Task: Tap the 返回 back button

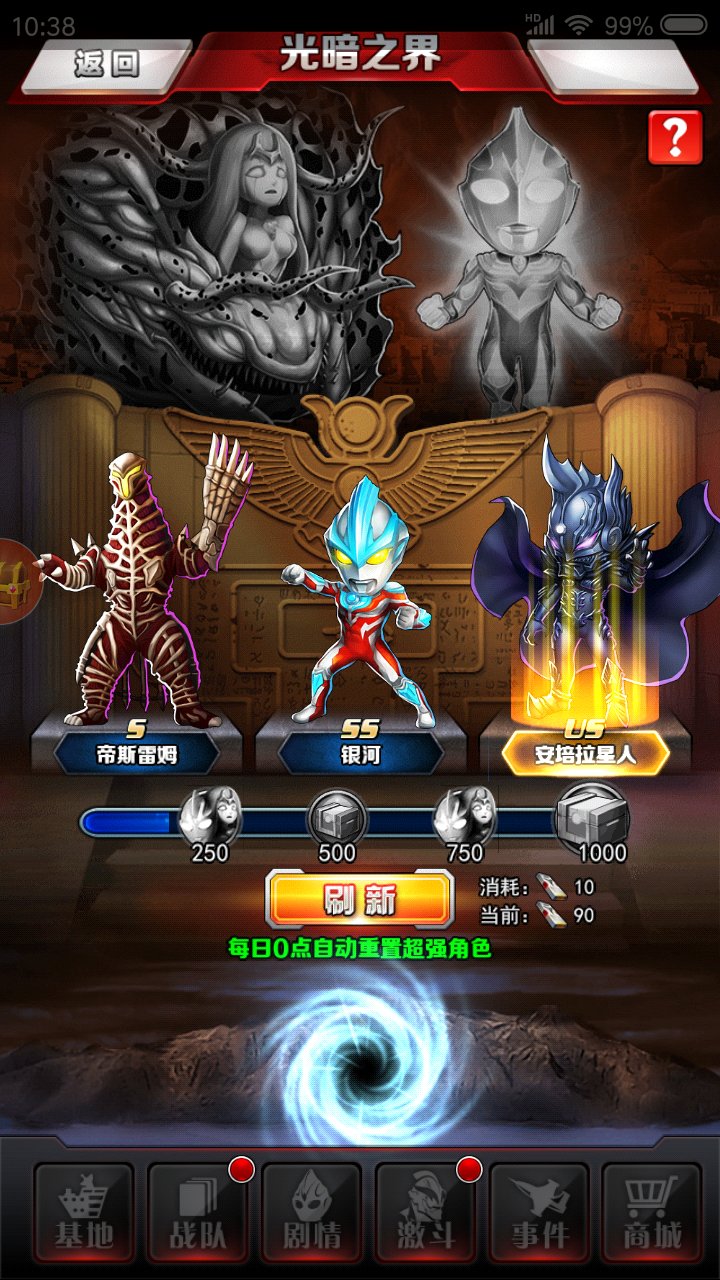Action: pyautogui.click(x=106, y=65)
